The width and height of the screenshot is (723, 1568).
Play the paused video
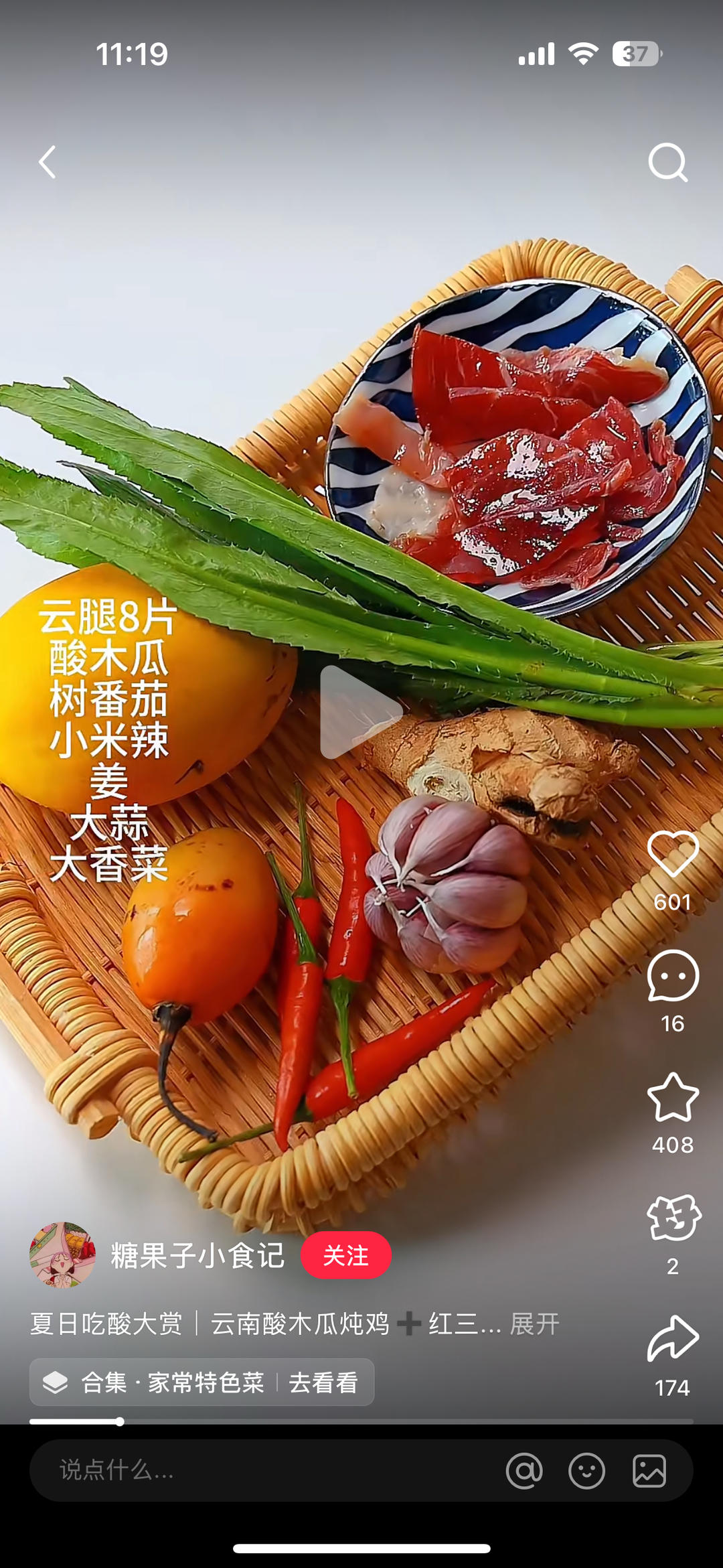(x=360, y=712)
